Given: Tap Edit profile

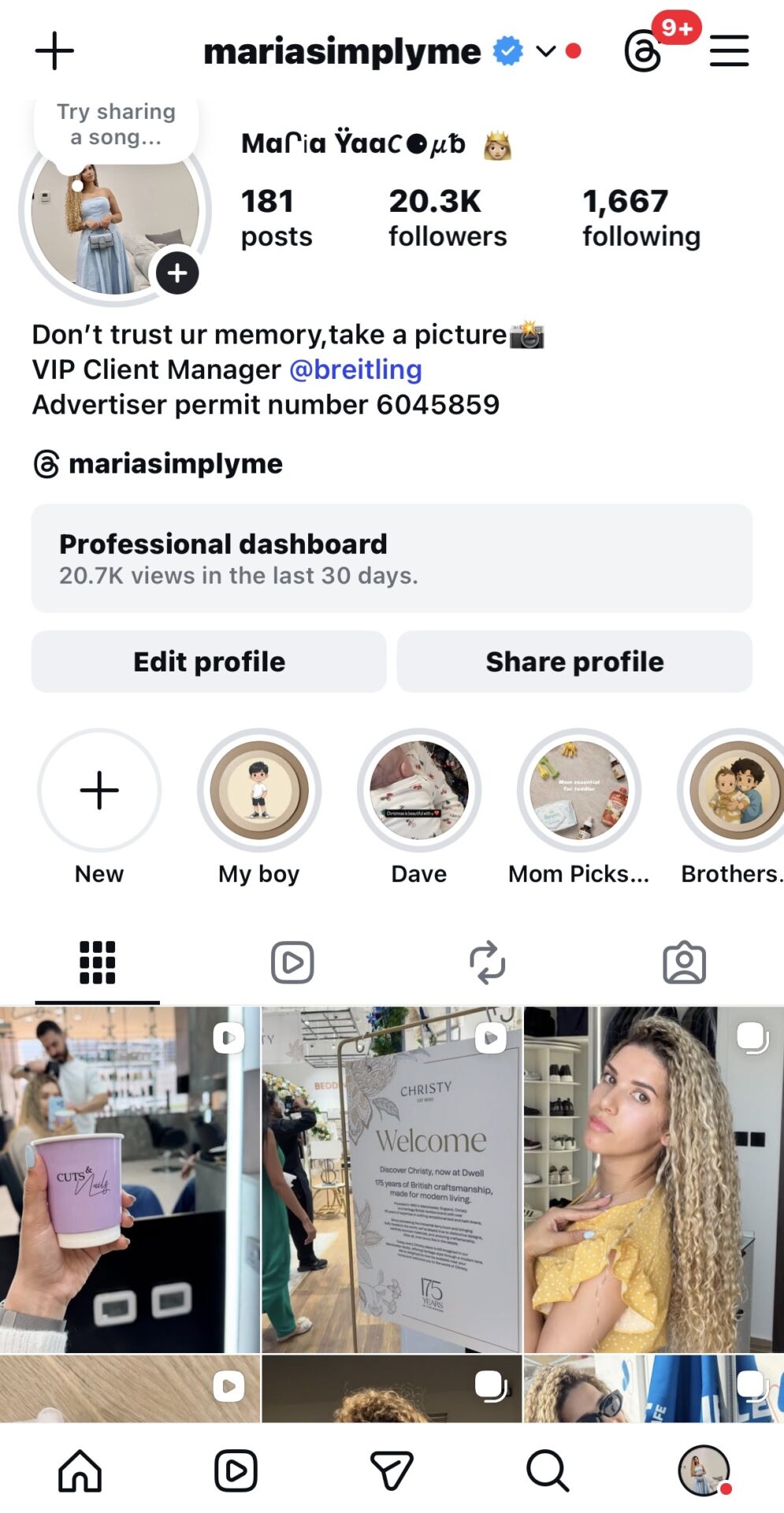Looking at the screenshot, I should pyautogui.click(x=209, y=662).
